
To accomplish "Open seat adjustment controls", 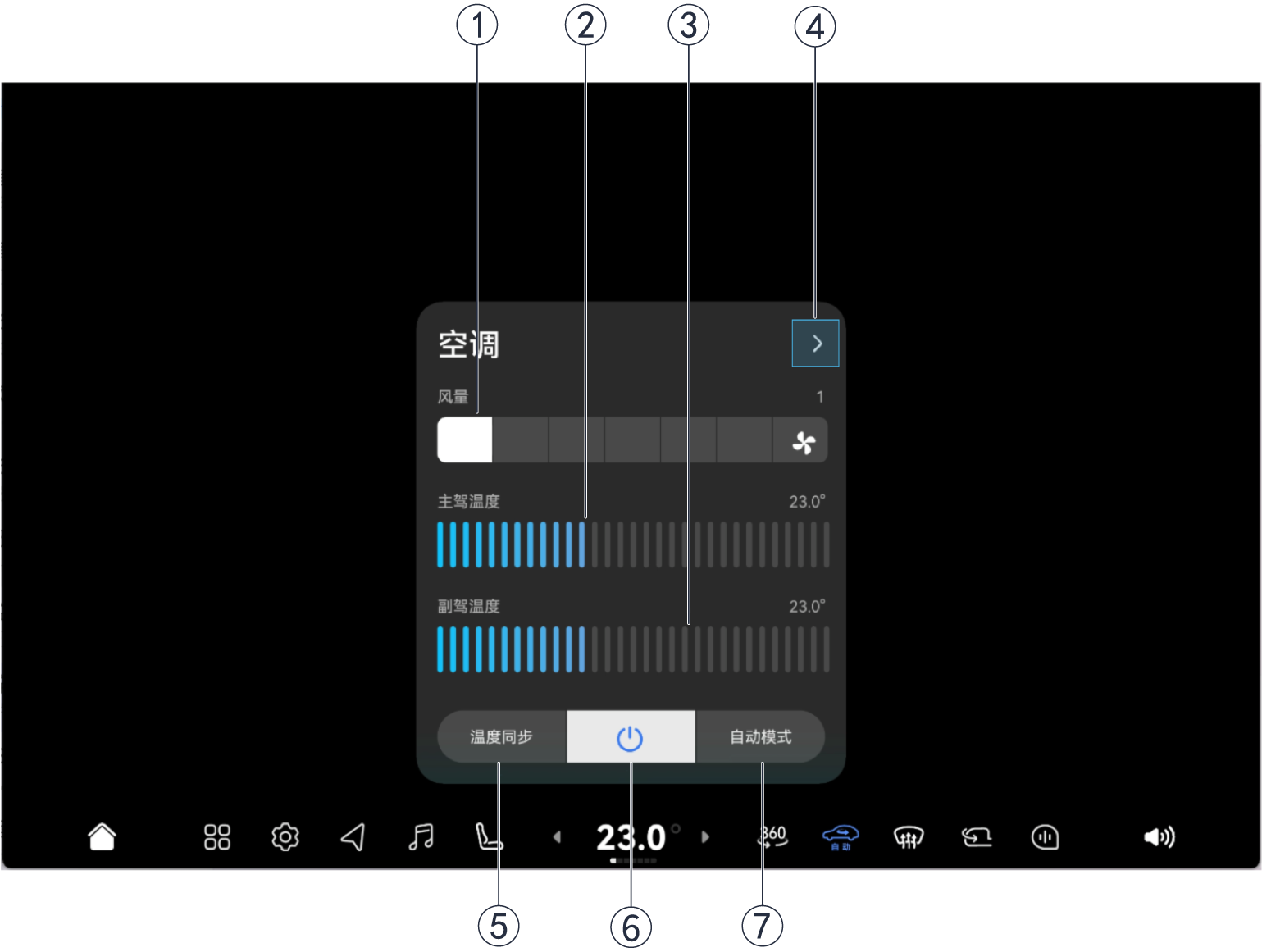I will [x=489, y=837].
